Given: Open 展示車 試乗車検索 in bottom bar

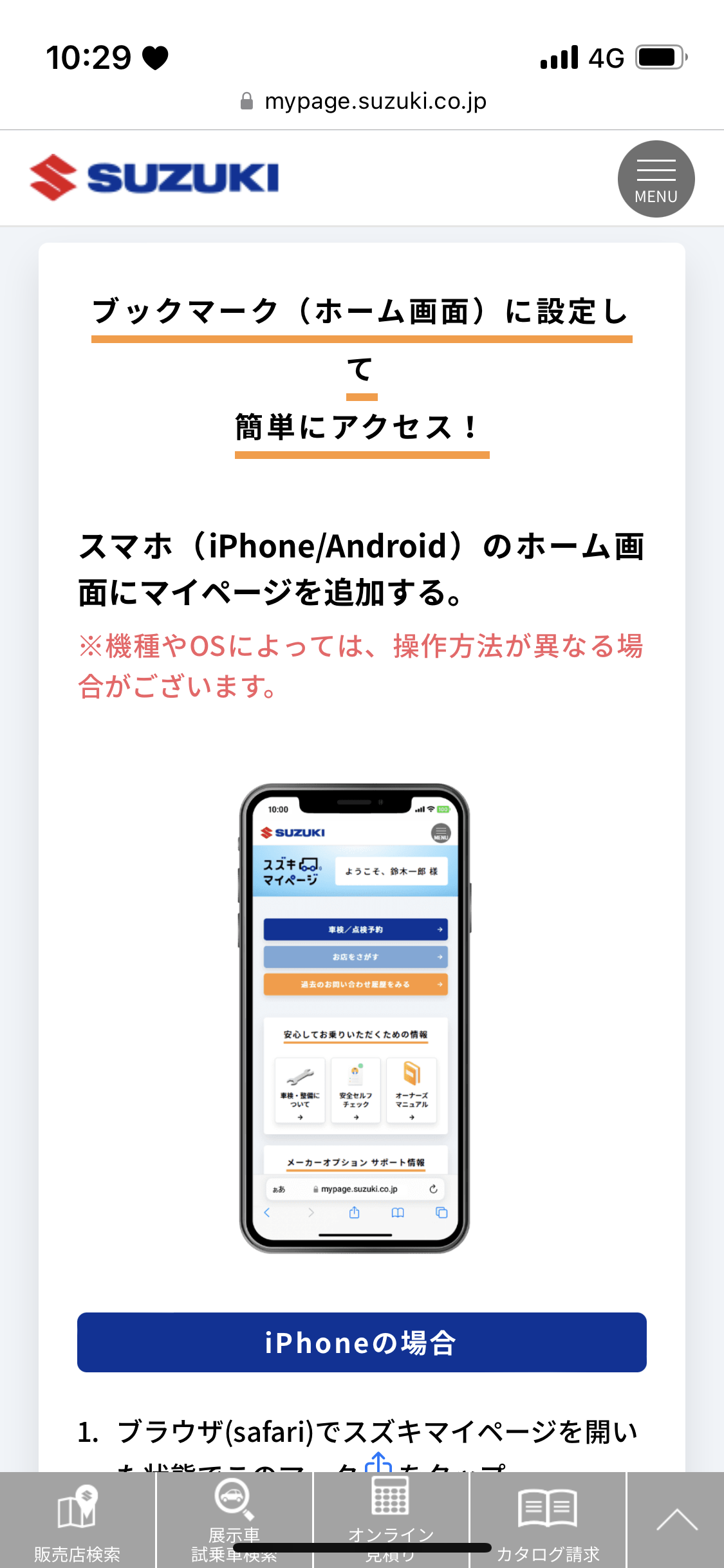Looking at the screenshot, I should click(x=234, y=1520).
